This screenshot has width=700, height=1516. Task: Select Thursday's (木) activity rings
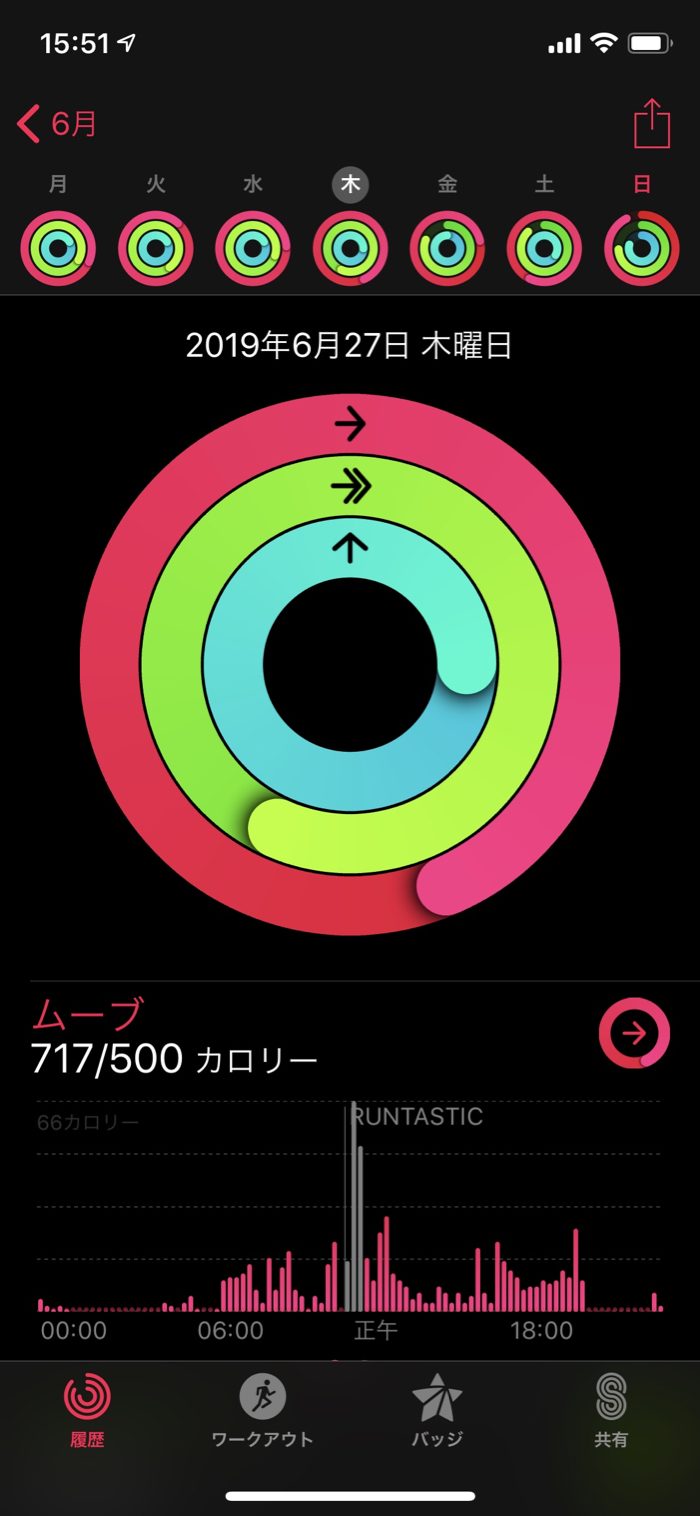pos(350,248)
